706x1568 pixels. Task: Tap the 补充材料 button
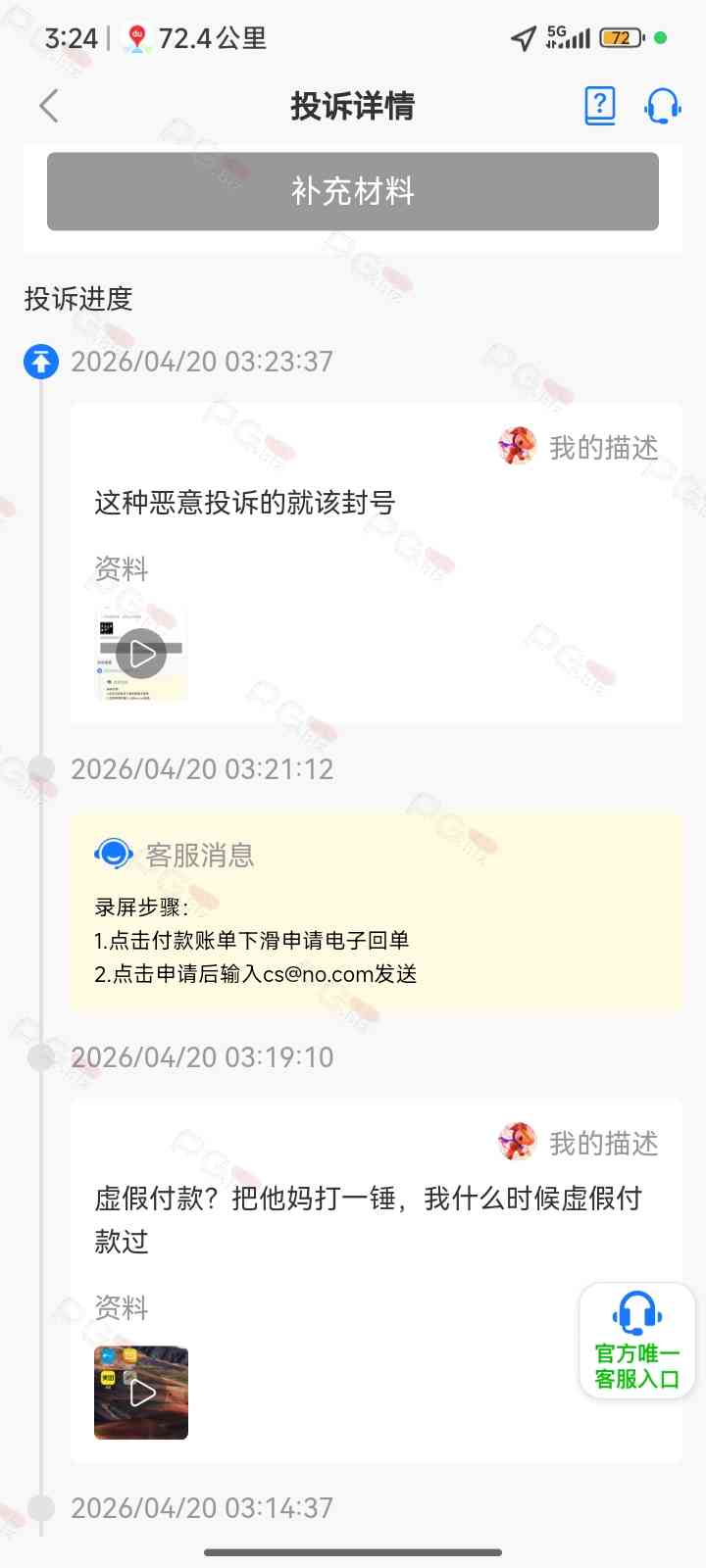coord(353,191)
